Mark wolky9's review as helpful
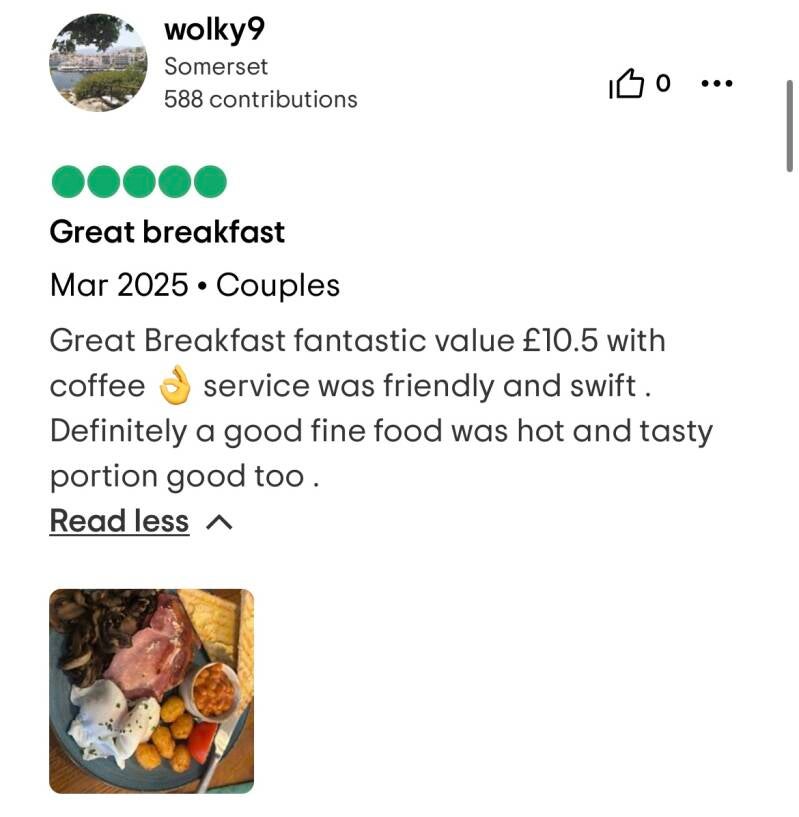This screenshot has height=817, width=799. (626, 83)
